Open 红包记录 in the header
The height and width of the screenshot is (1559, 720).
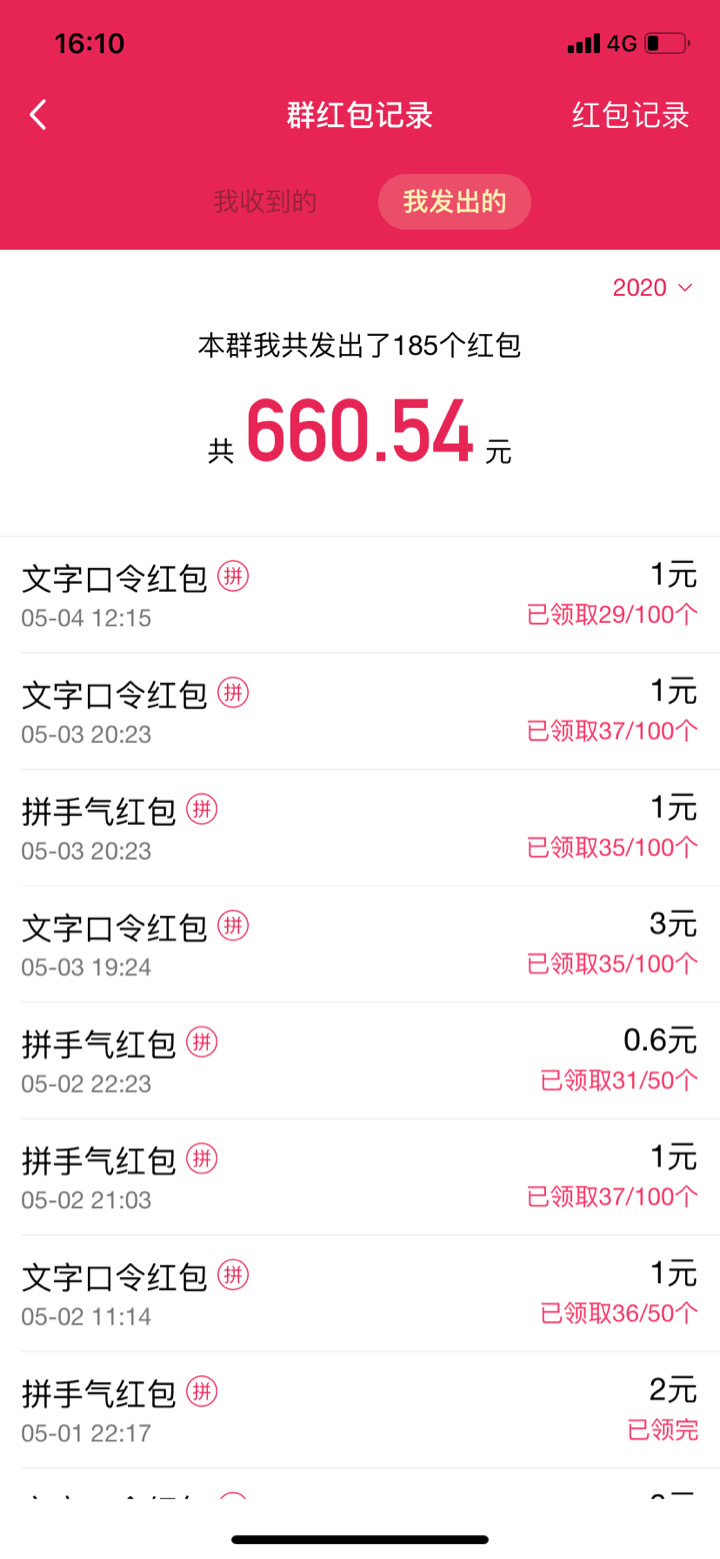pos(630,115)
